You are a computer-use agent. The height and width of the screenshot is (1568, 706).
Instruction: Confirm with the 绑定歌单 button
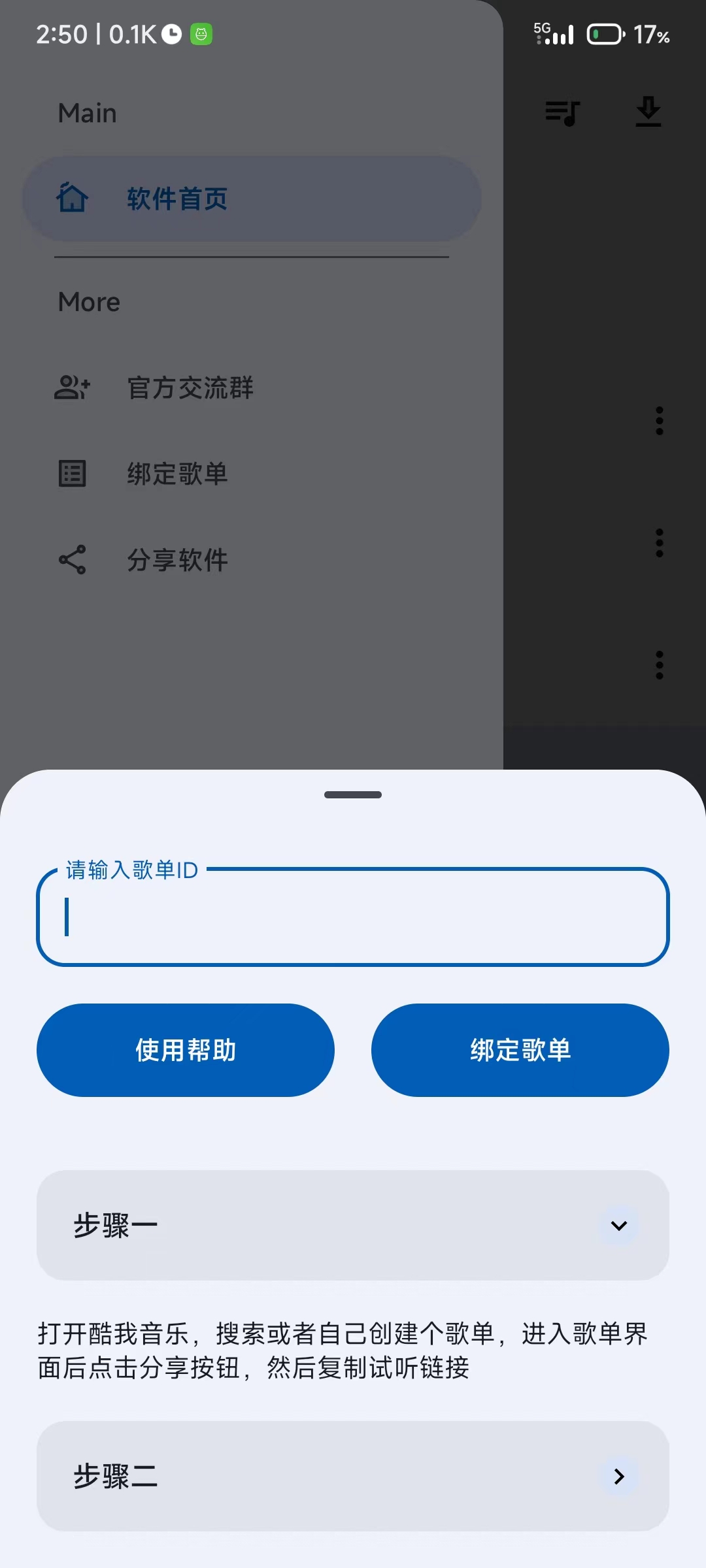coord(520,1050)
